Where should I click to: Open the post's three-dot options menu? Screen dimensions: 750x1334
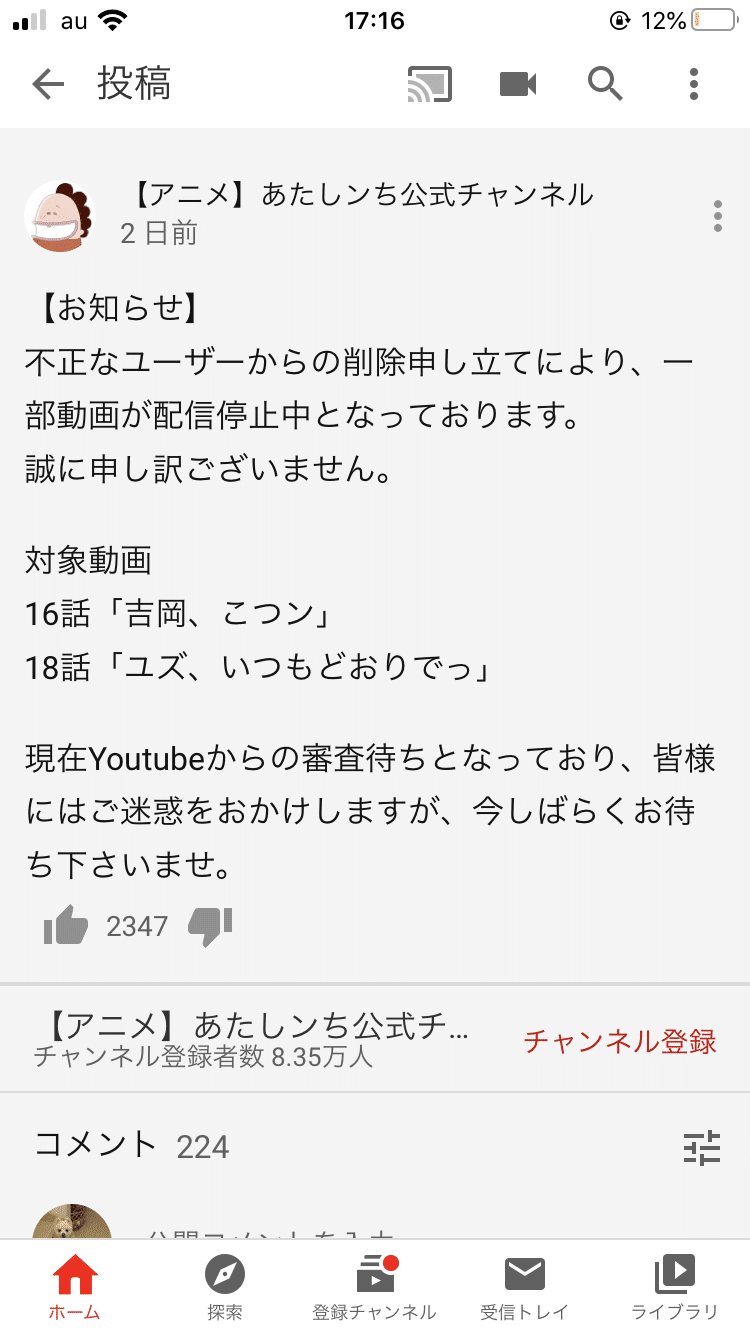click(717, 216)
